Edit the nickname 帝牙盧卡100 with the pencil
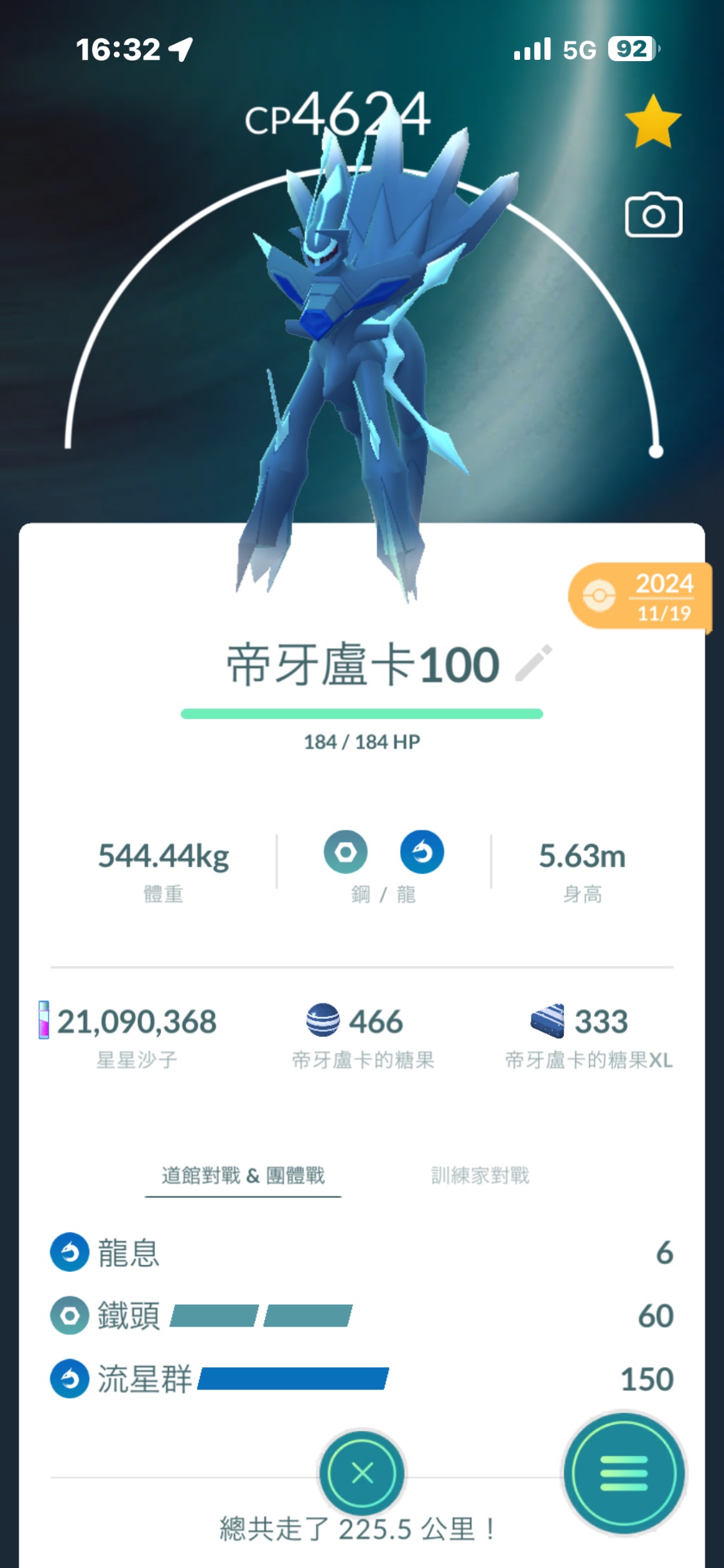This screenshot has height=1568, width=724. [534, 663]
